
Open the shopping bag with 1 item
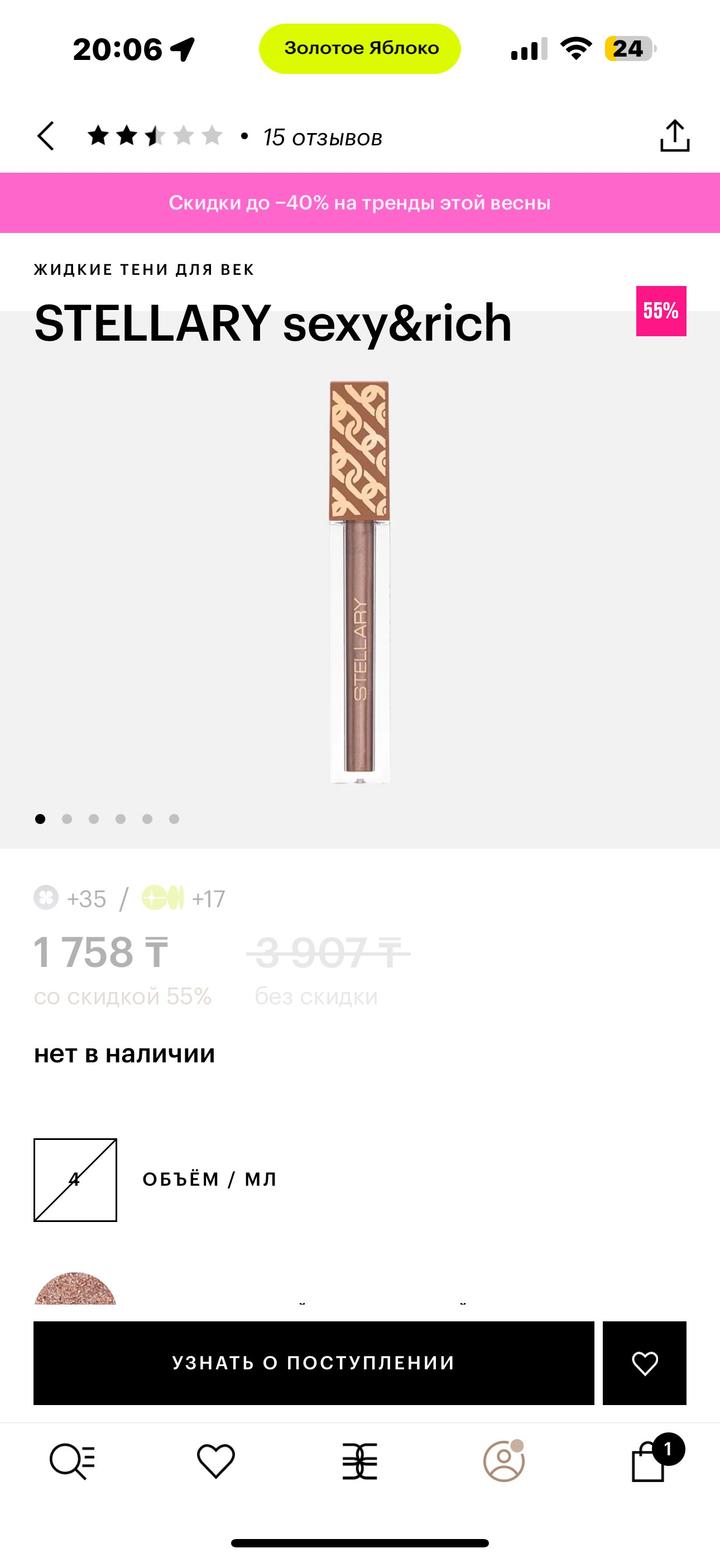pyautogui.click(x=649, y=1462)
